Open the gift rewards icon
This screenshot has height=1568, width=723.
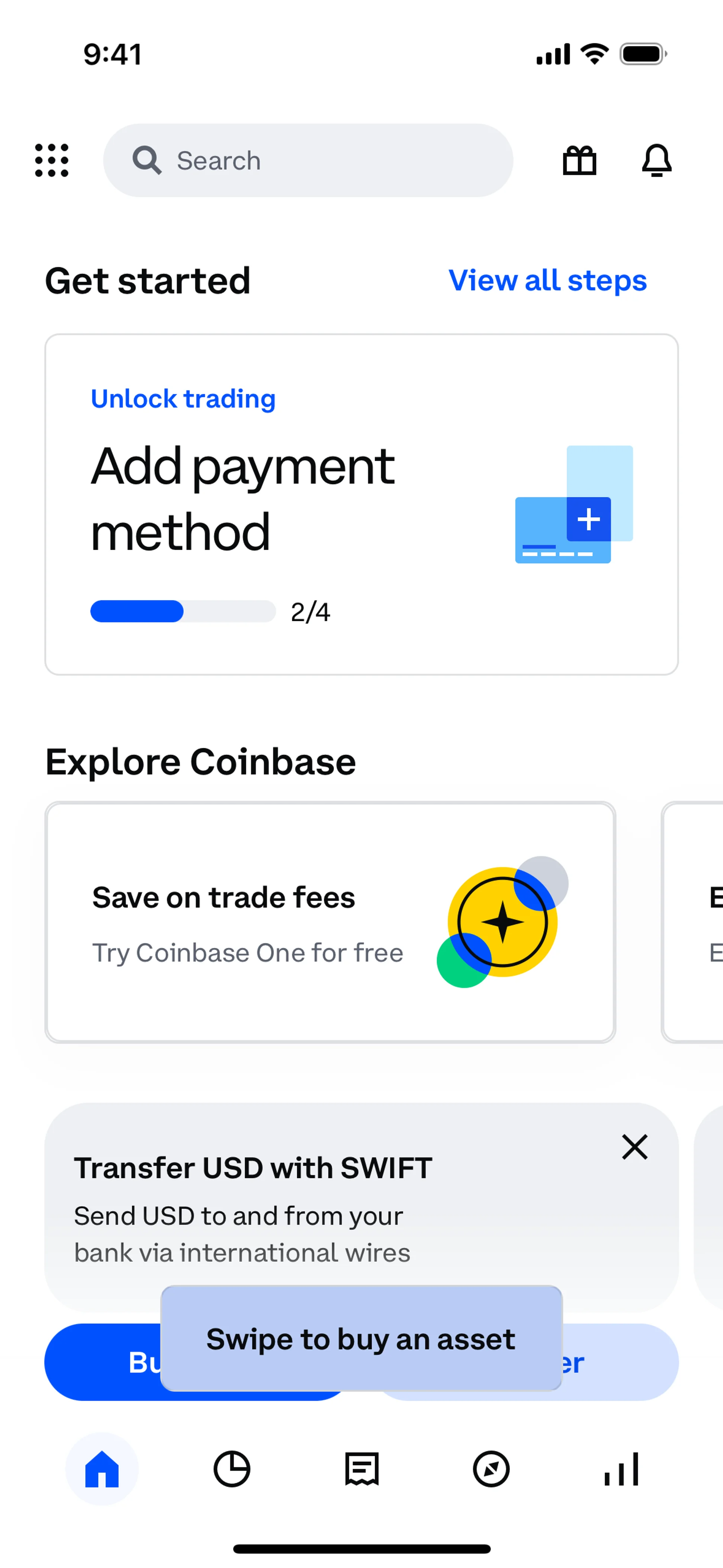[x=580, y=161]
